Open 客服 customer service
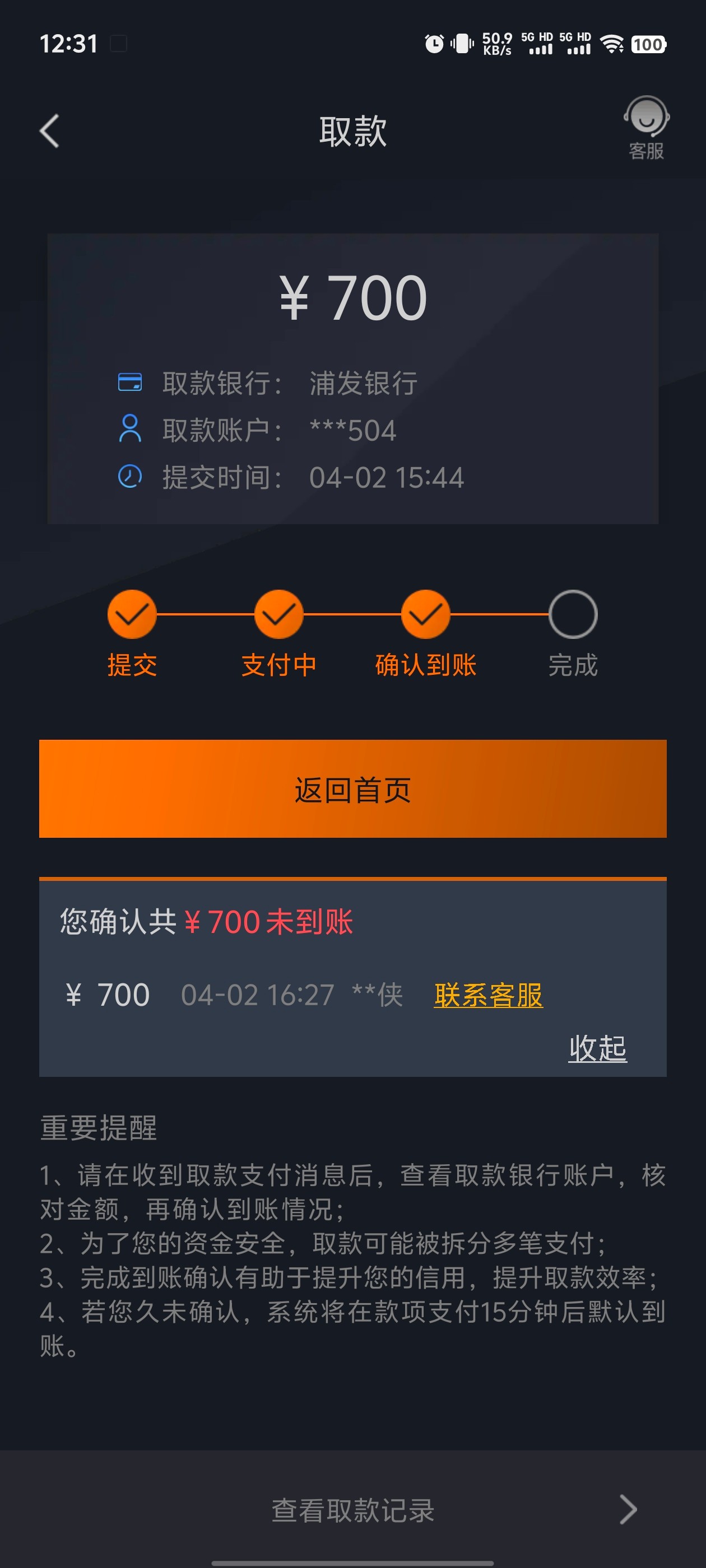This screenshot has width=706, height=1568. [645, 127]
